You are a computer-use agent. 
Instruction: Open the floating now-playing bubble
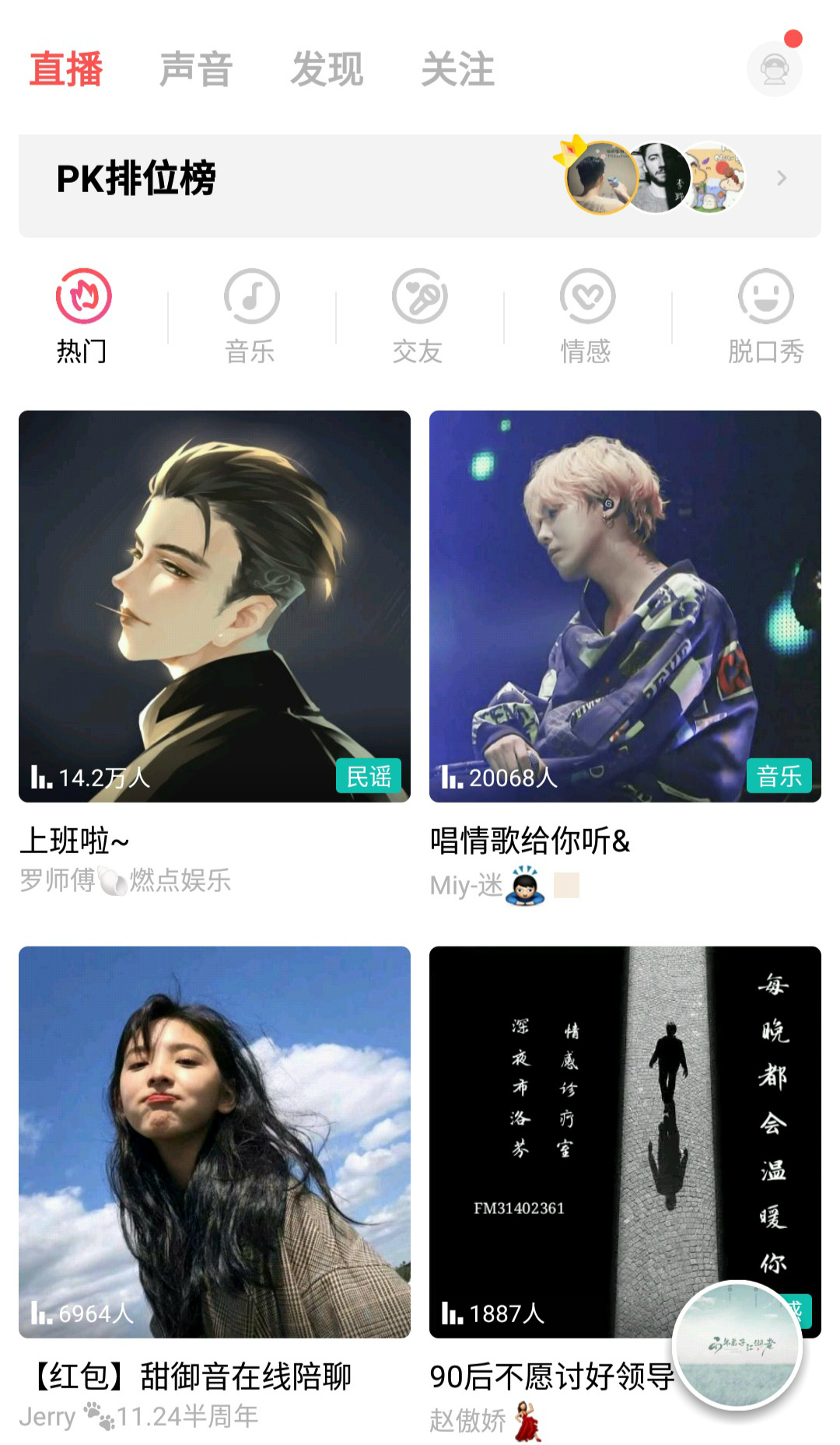(737, 1344)
